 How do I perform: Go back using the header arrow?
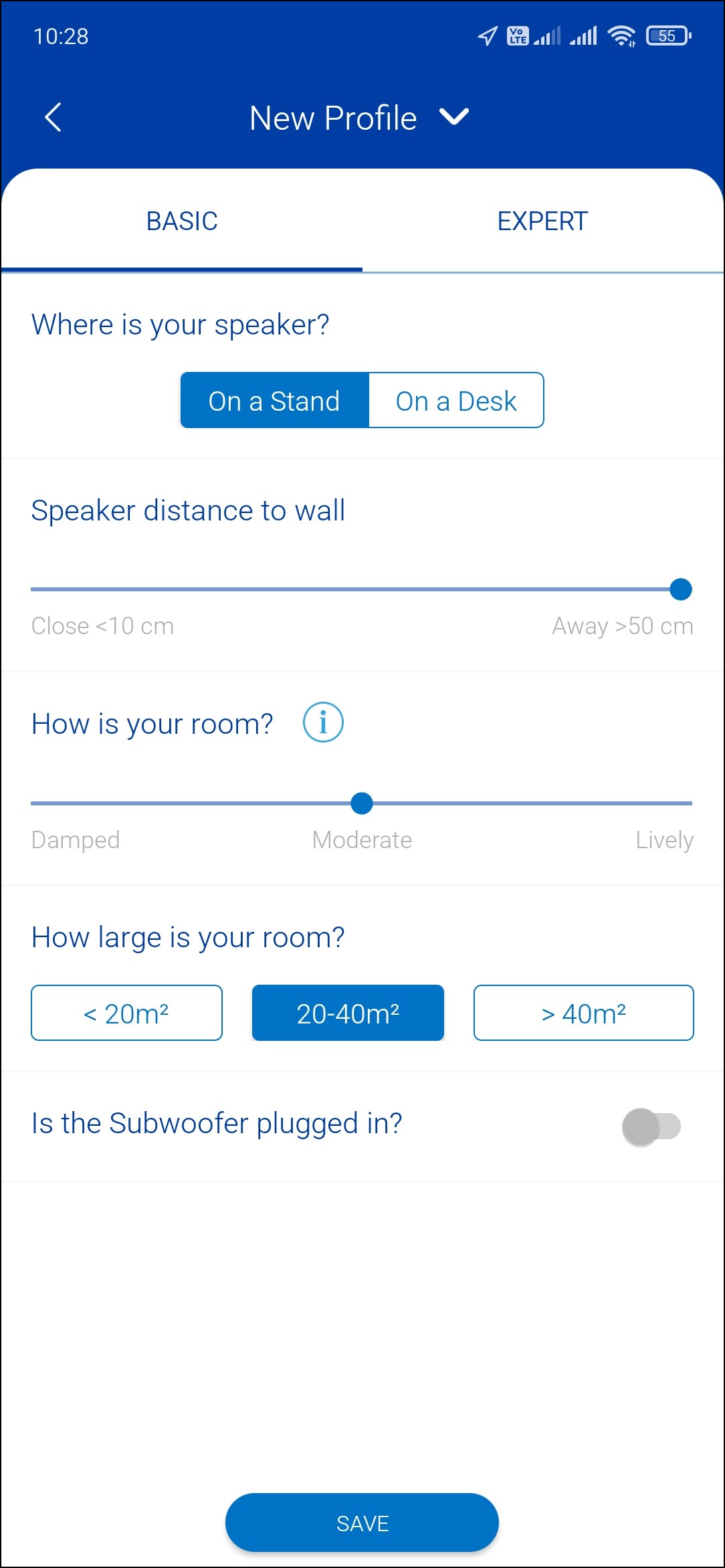tap(54, 118)
